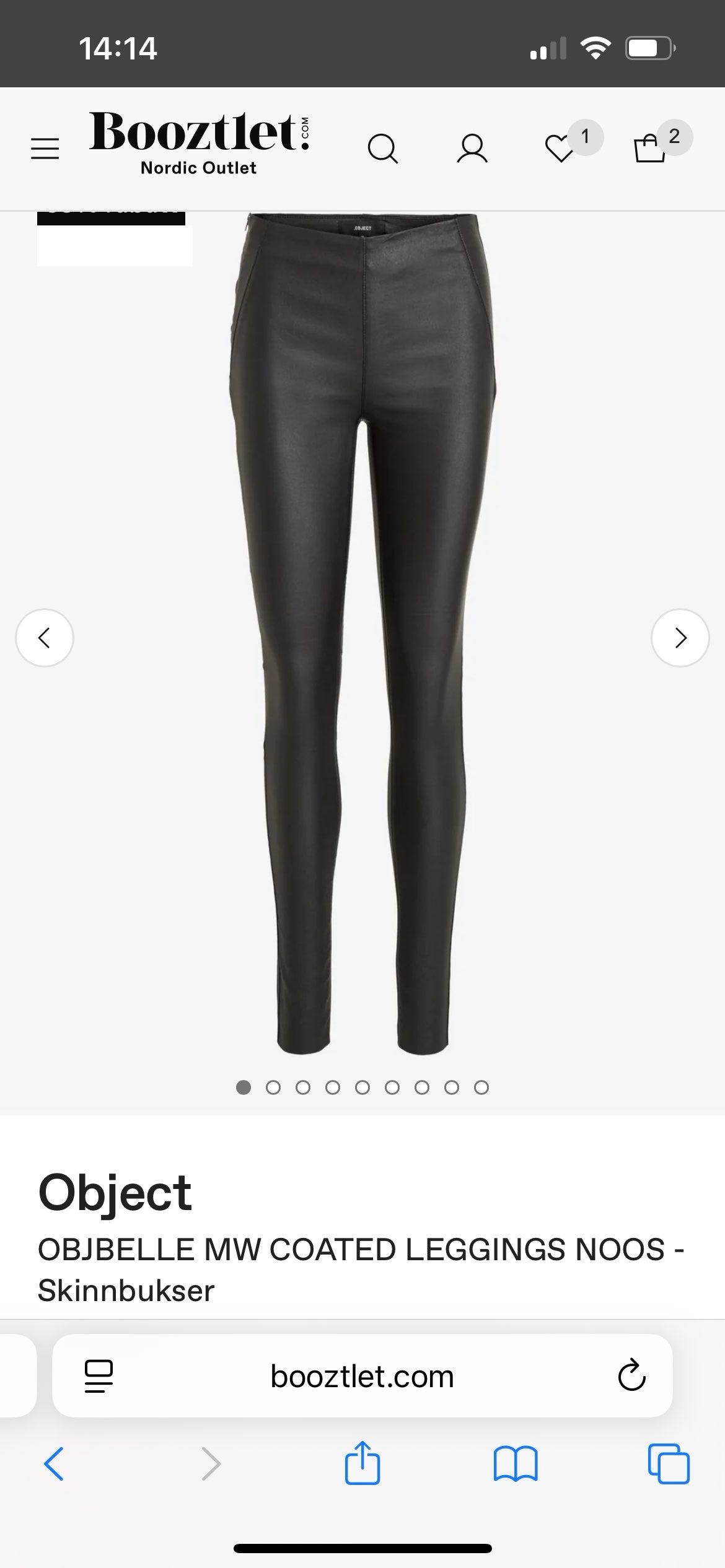Open the account profile icon
Screen dimensions: 725x1568
coord(472,149)
